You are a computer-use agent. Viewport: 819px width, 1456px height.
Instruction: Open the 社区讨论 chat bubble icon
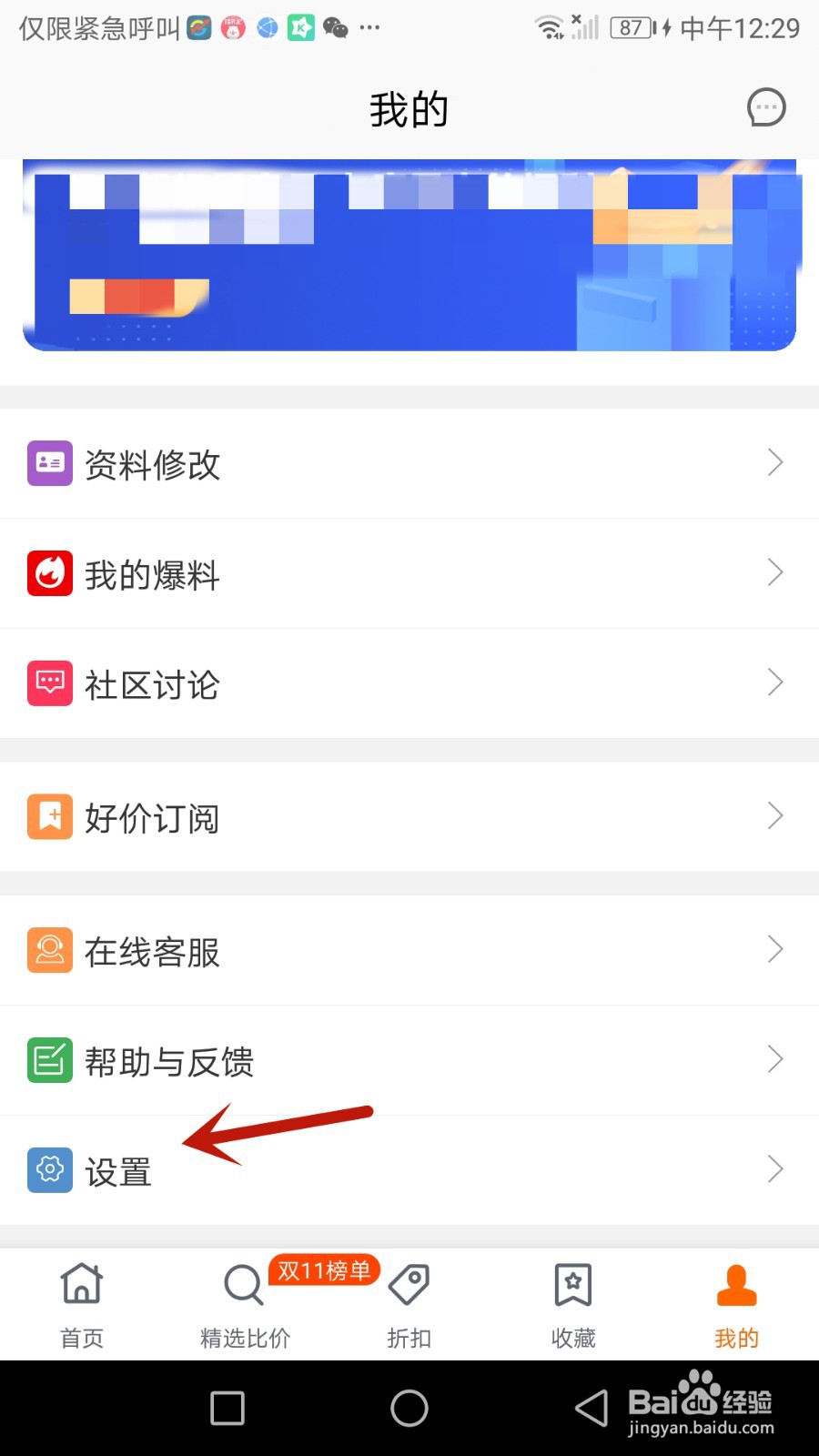point(50,683)
